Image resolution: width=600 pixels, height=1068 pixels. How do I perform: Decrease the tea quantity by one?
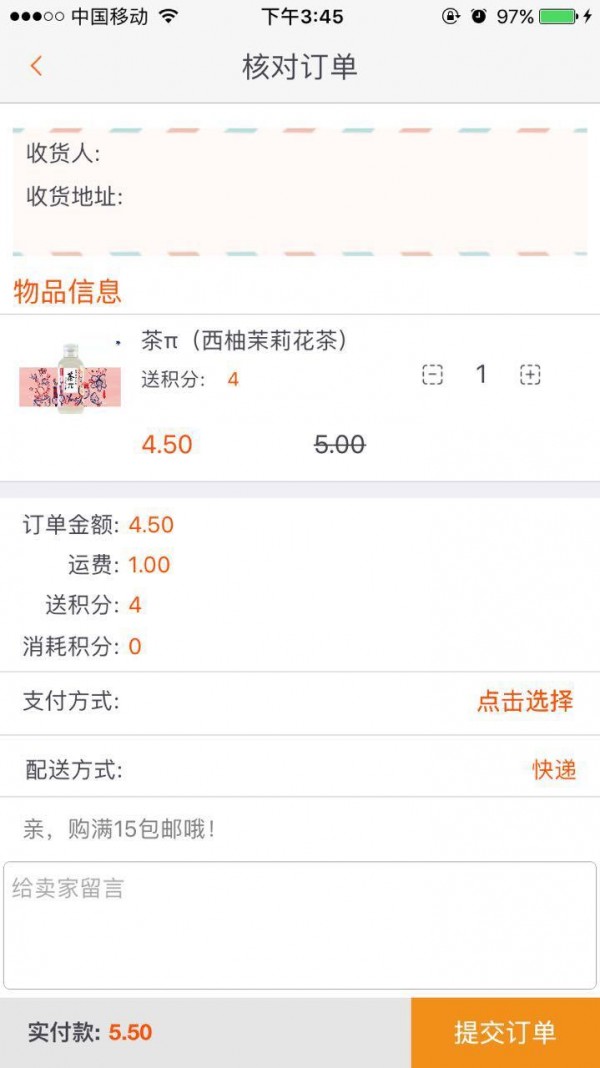[432, 375]
